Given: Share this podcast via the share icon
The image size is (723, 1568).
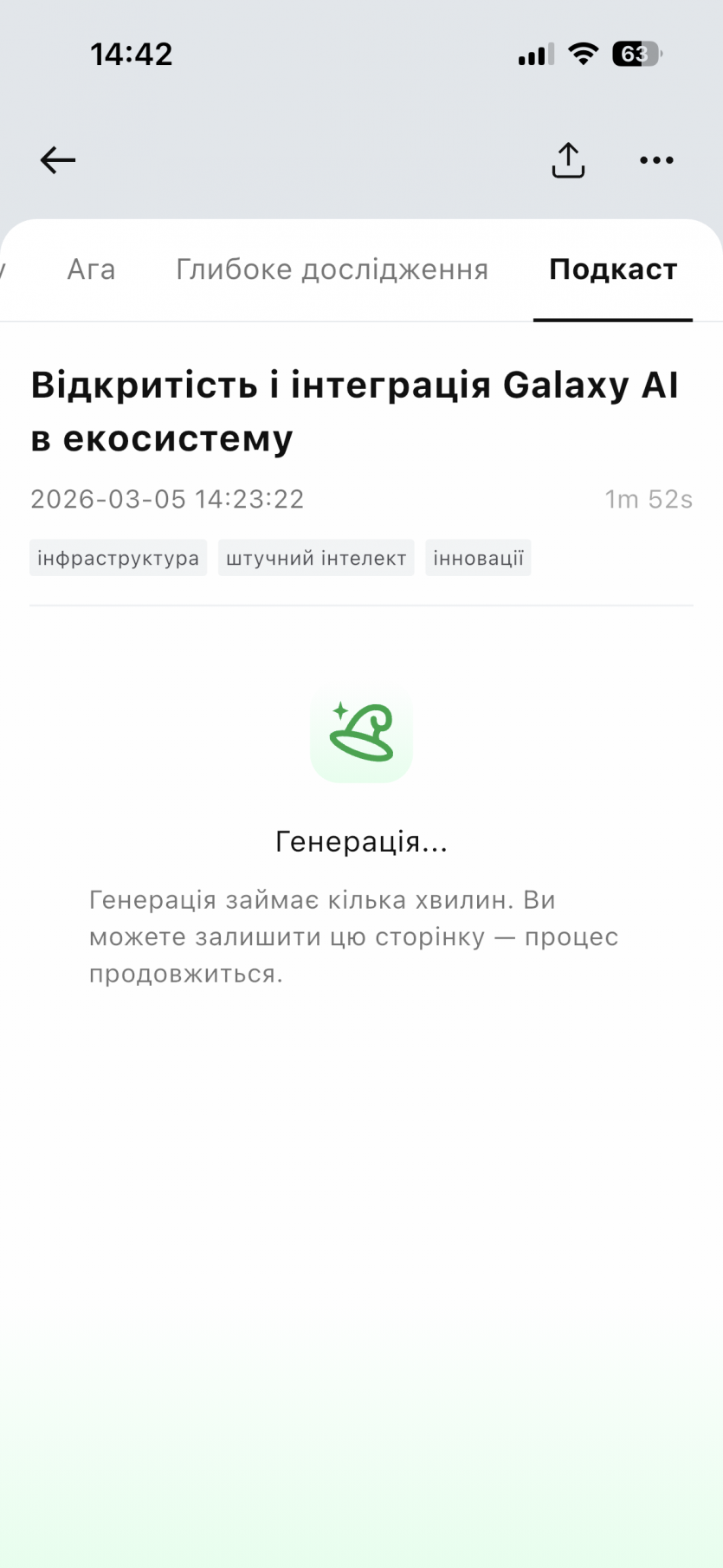Looking at the screenshot, I should click(568, 160).
